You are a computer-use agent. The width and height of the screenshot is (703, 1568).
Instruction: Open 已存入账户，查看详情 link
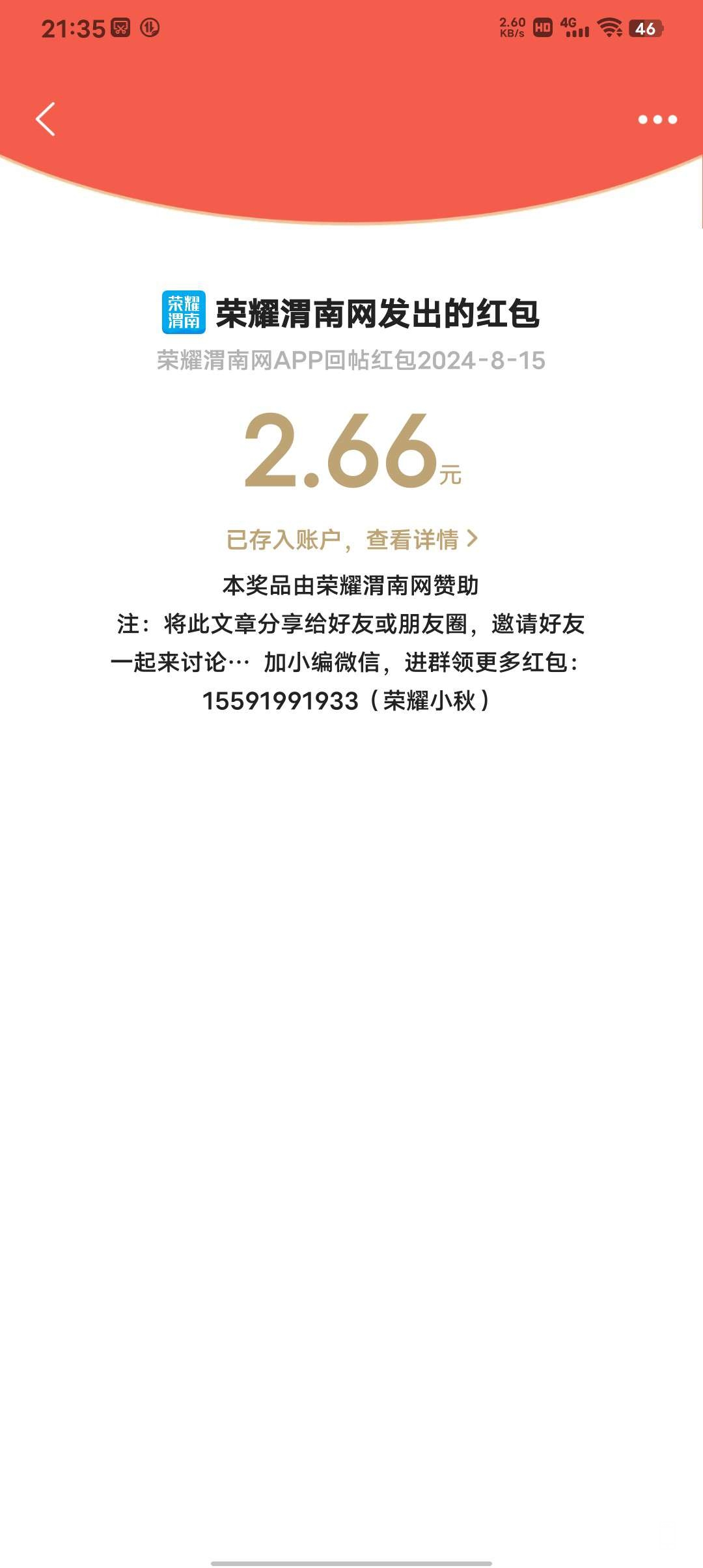[351, 539]
